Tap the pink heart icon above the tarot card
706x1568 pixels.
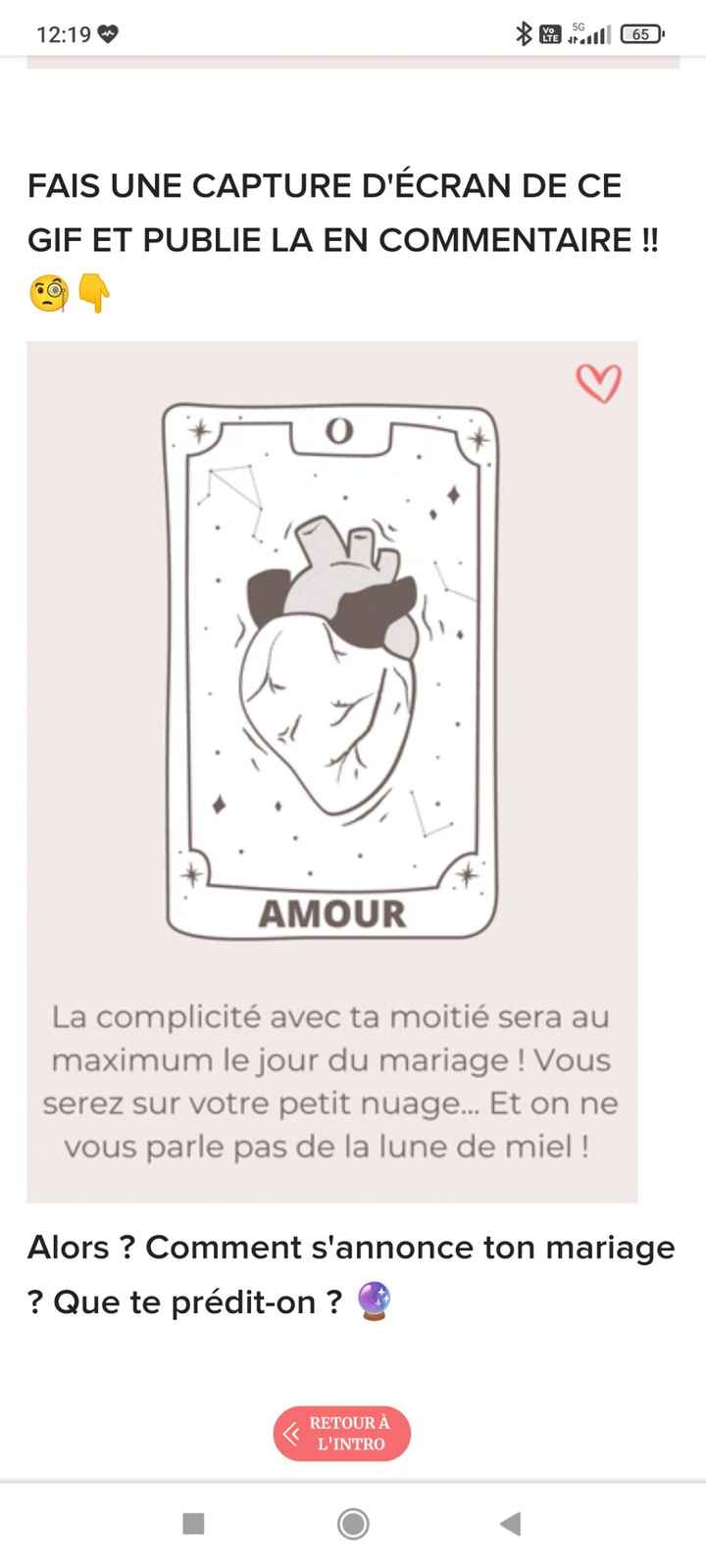click(600, 384)
